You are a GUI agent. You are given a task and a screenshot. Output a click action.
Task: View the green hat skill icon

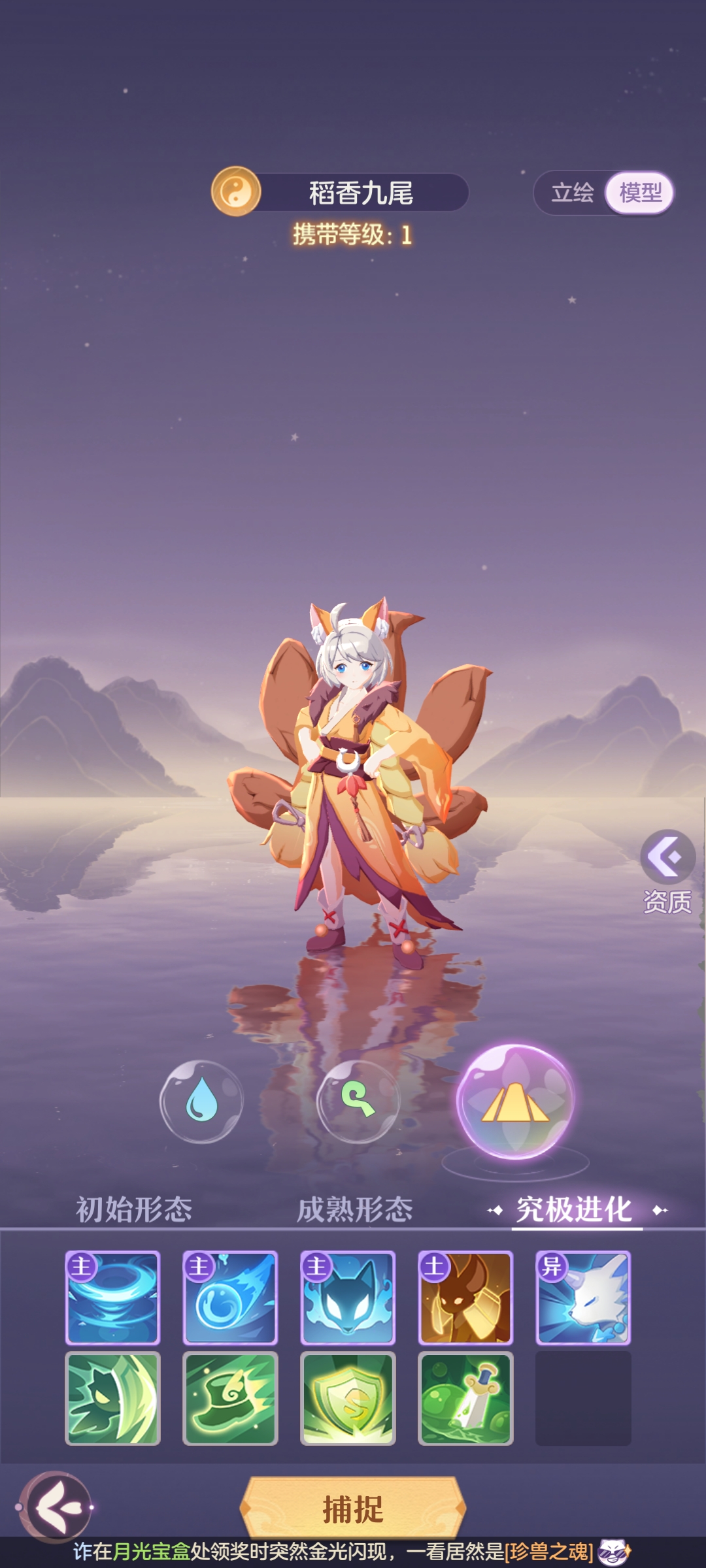(x=230, y=1398)
